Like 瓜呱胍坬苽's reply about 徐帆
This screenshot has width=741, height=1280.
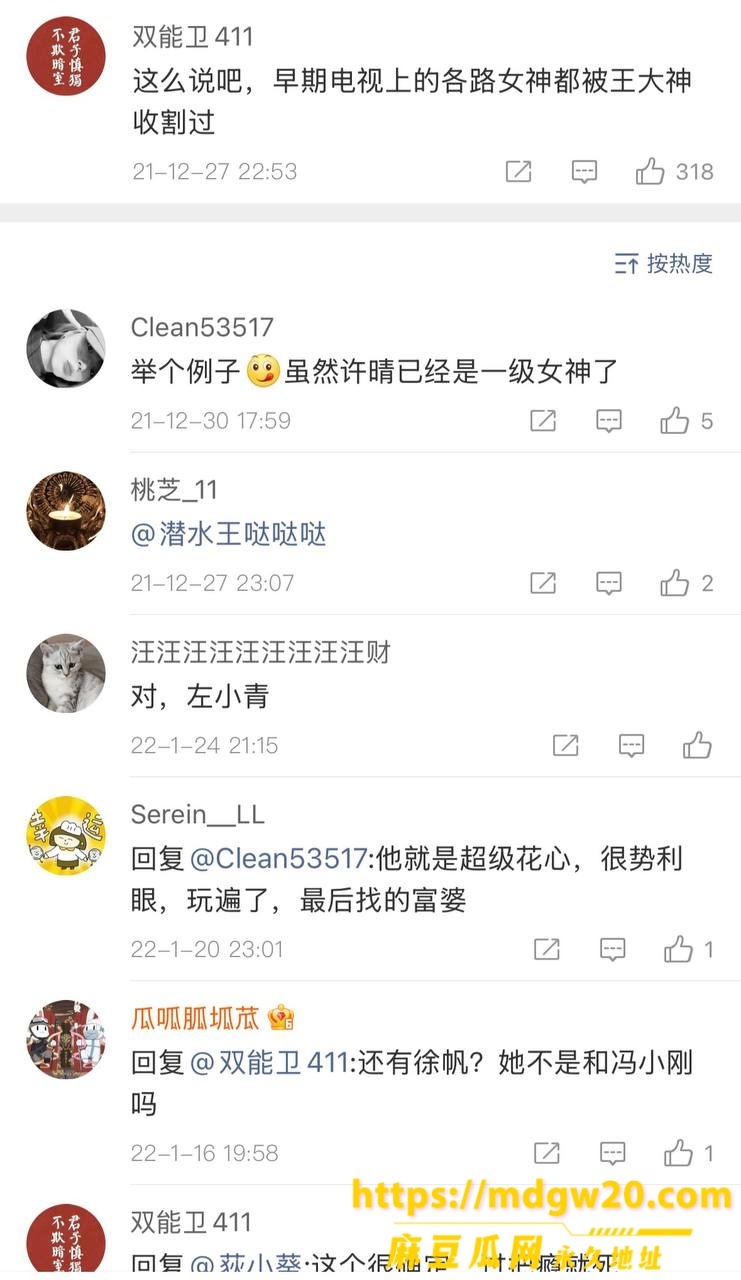click(688, 1153)
